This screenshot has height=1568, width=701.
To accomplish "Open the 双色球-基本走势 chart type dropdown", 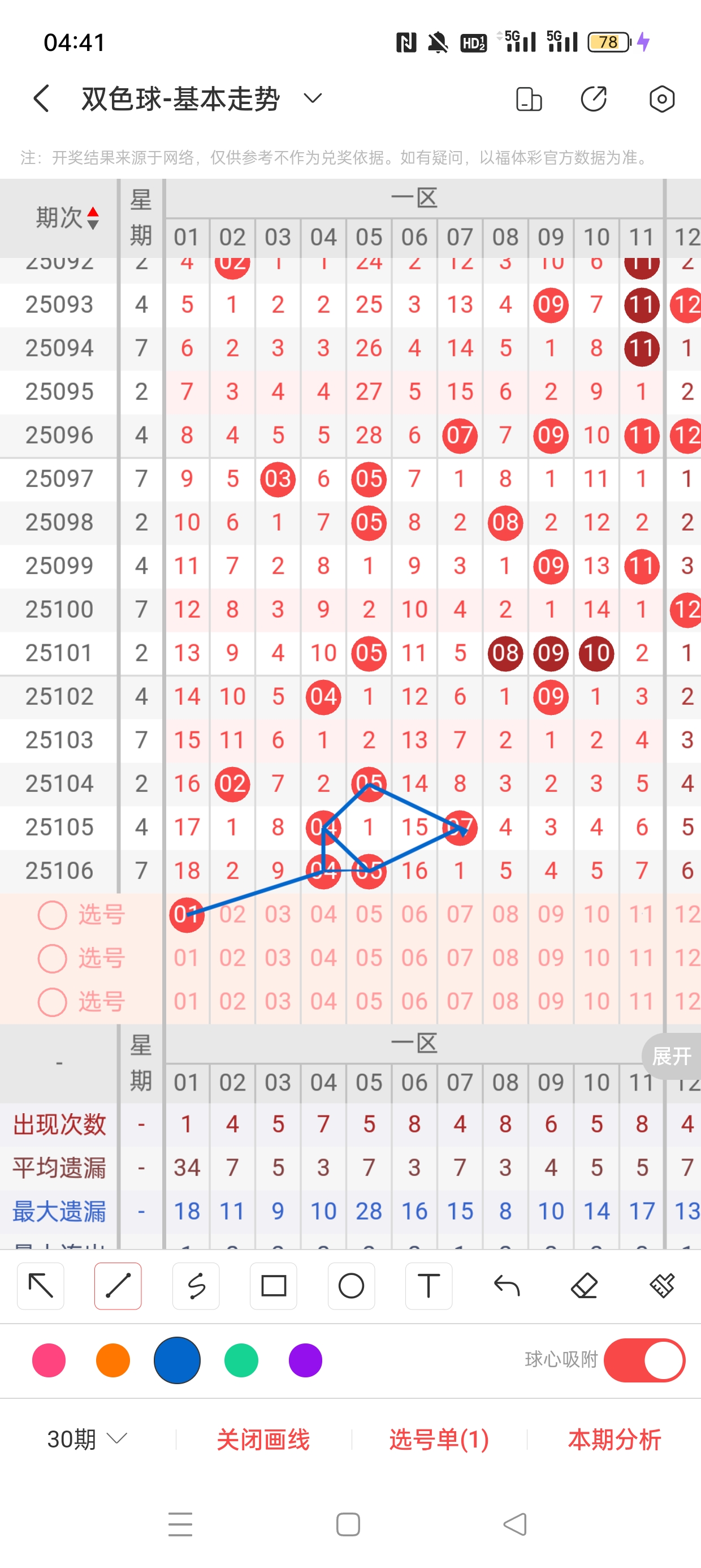I will 313,98.
